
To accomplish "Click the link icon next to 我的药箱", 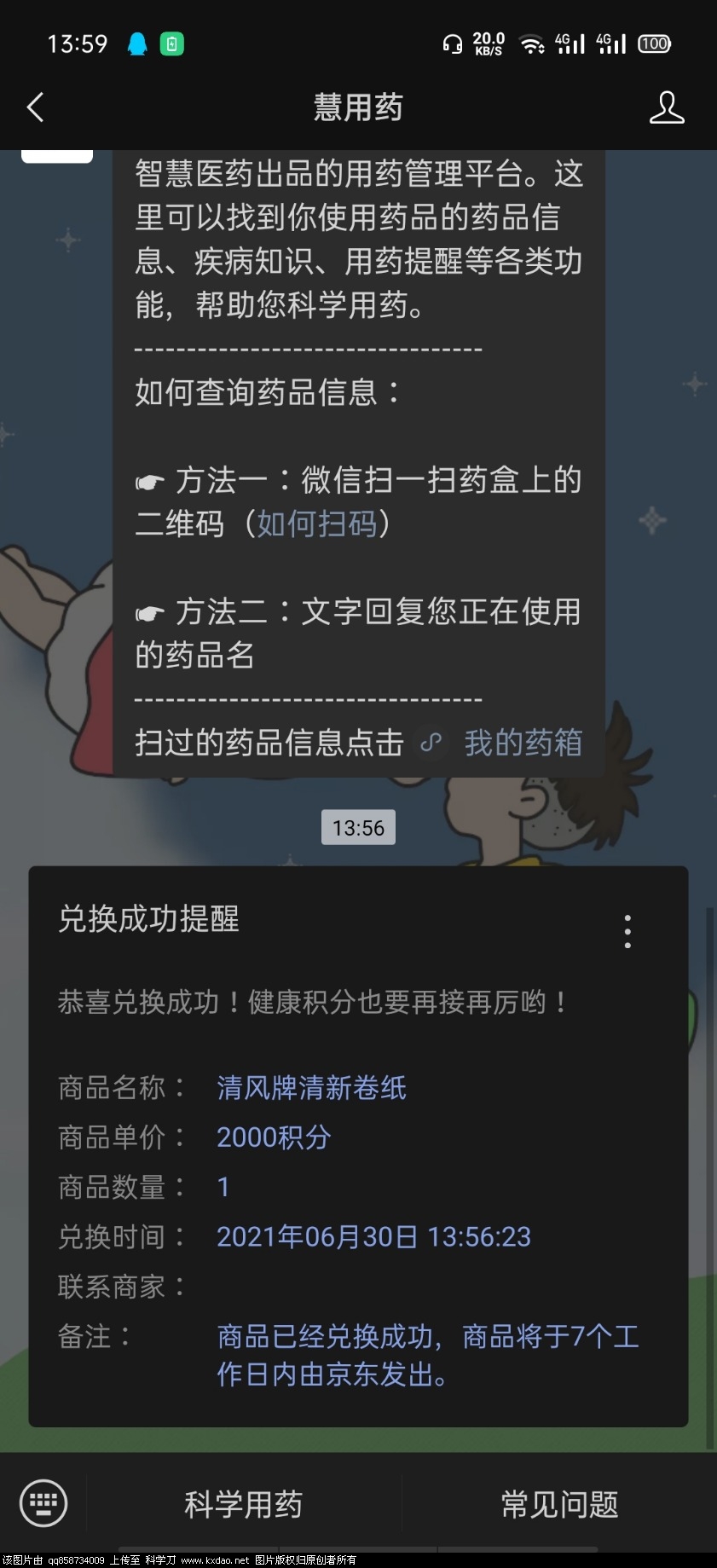I will pos(430,743).
